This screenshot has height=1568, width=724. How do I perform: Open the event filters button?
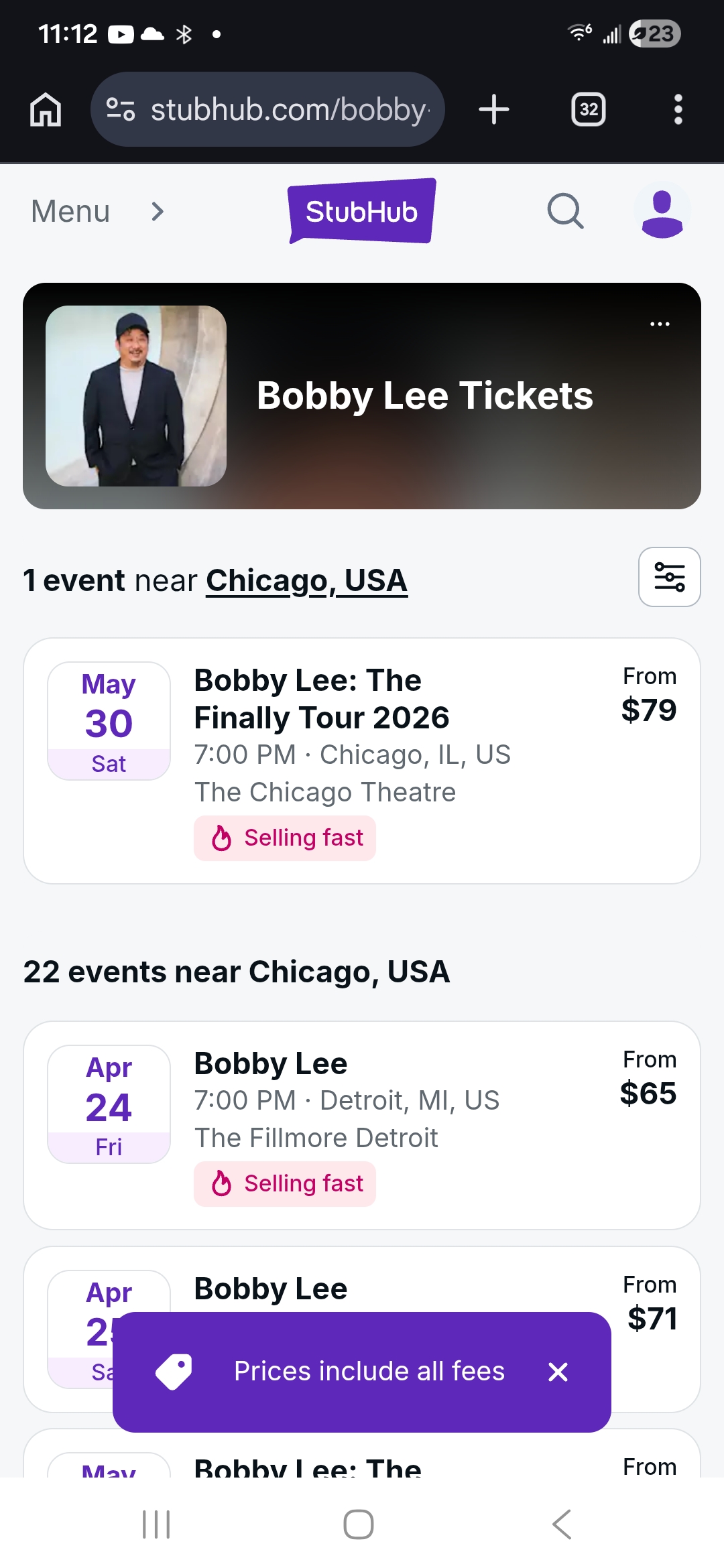tap(669, 577)
